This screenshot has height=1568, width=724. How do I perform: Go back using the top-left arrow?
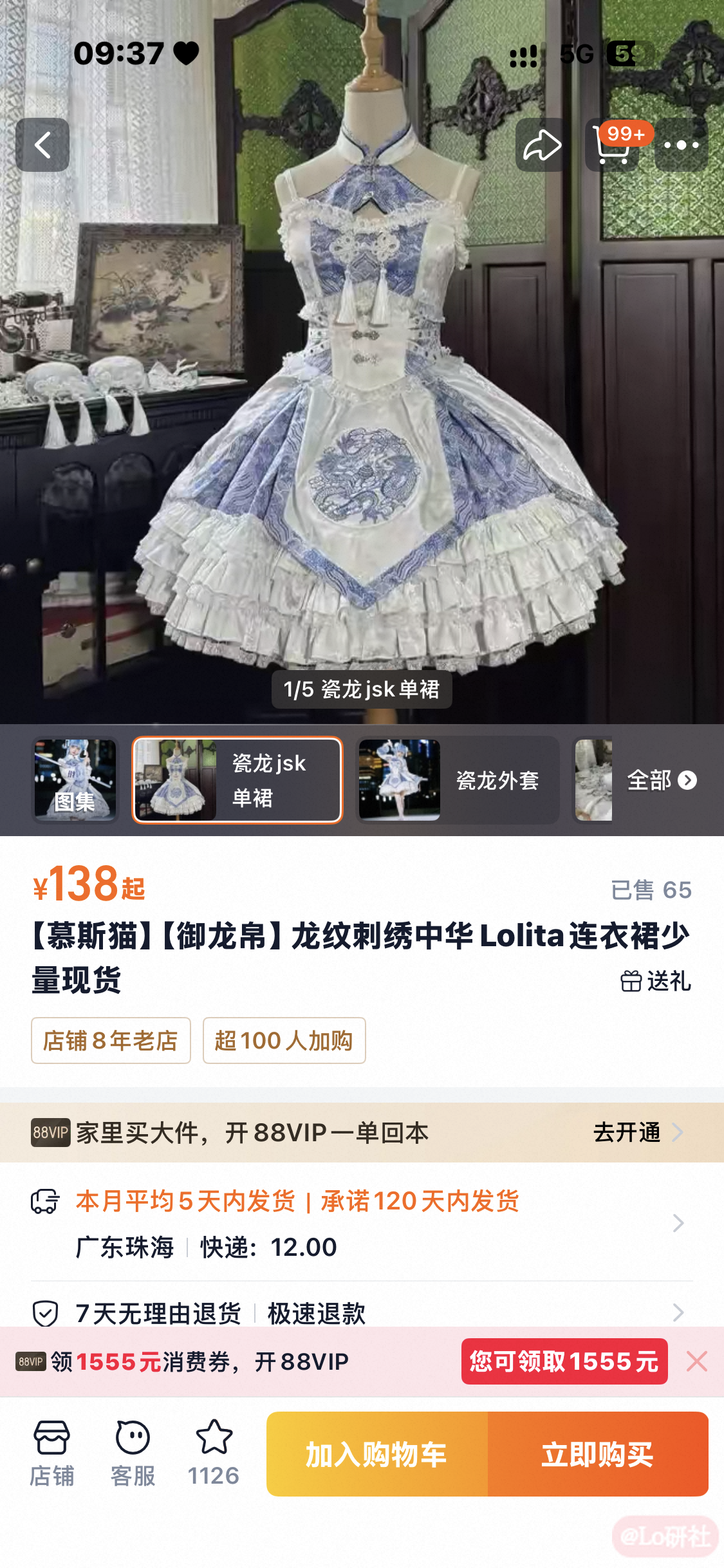[x=42, y=145]
